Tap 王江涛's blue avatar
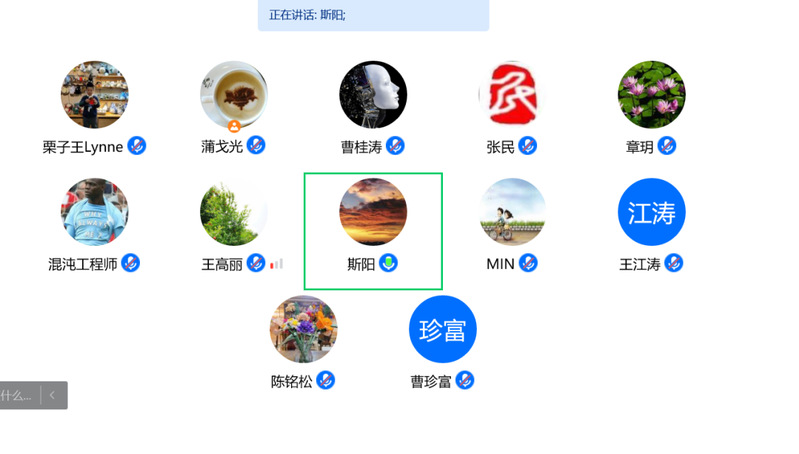799x454 pixels. (x=652, y=212)
